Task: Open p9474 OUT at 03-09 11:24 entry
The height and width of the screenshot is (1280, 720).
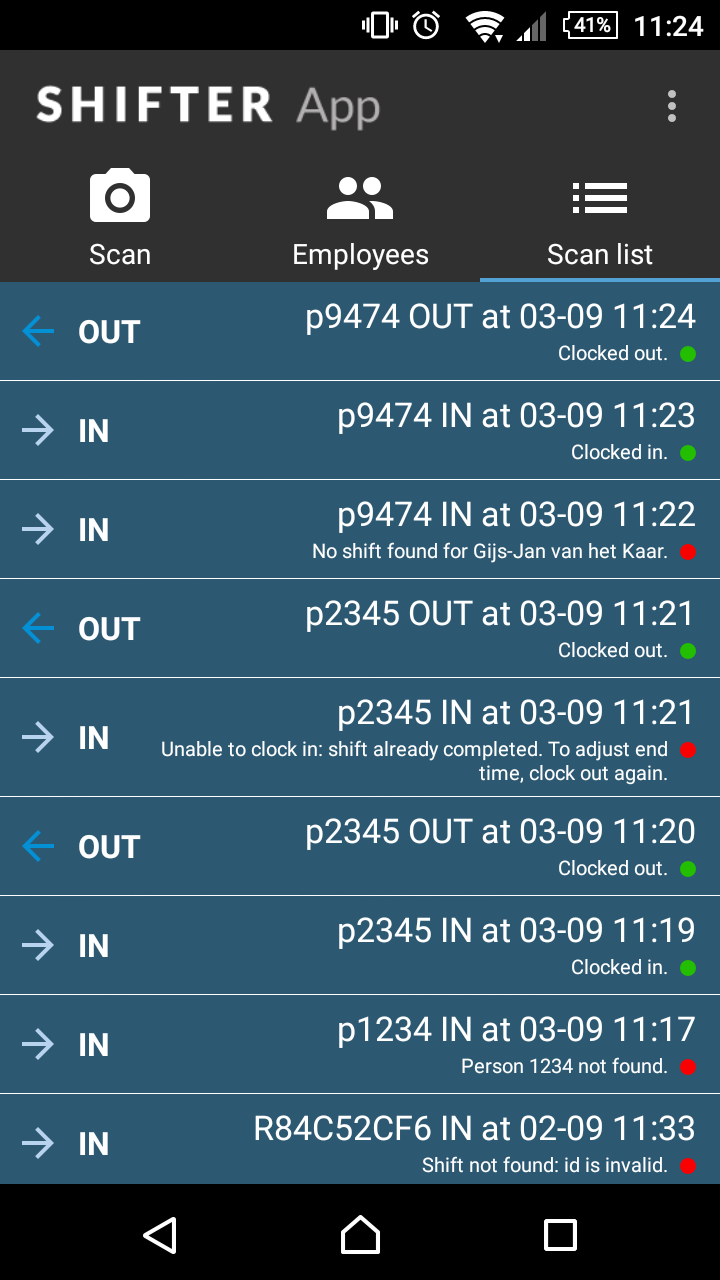Action: pos(360,331)
